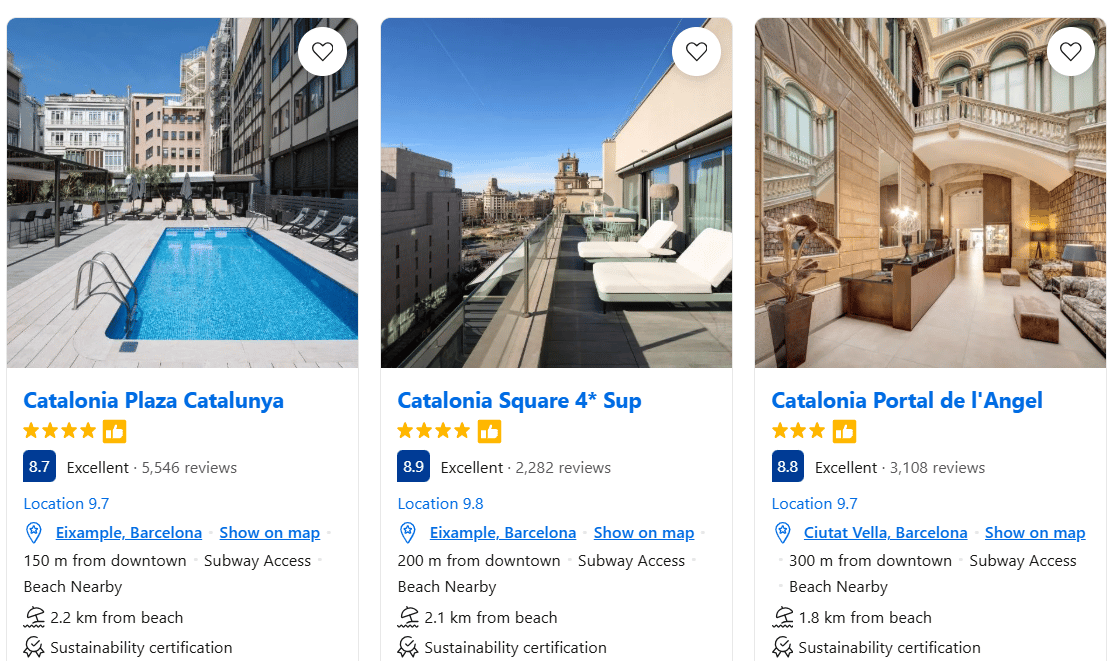This screenshot has width=1120, height=661.
Task: Open the Catalonia Portal de l'Angel title link
Action: pos(907,401)
